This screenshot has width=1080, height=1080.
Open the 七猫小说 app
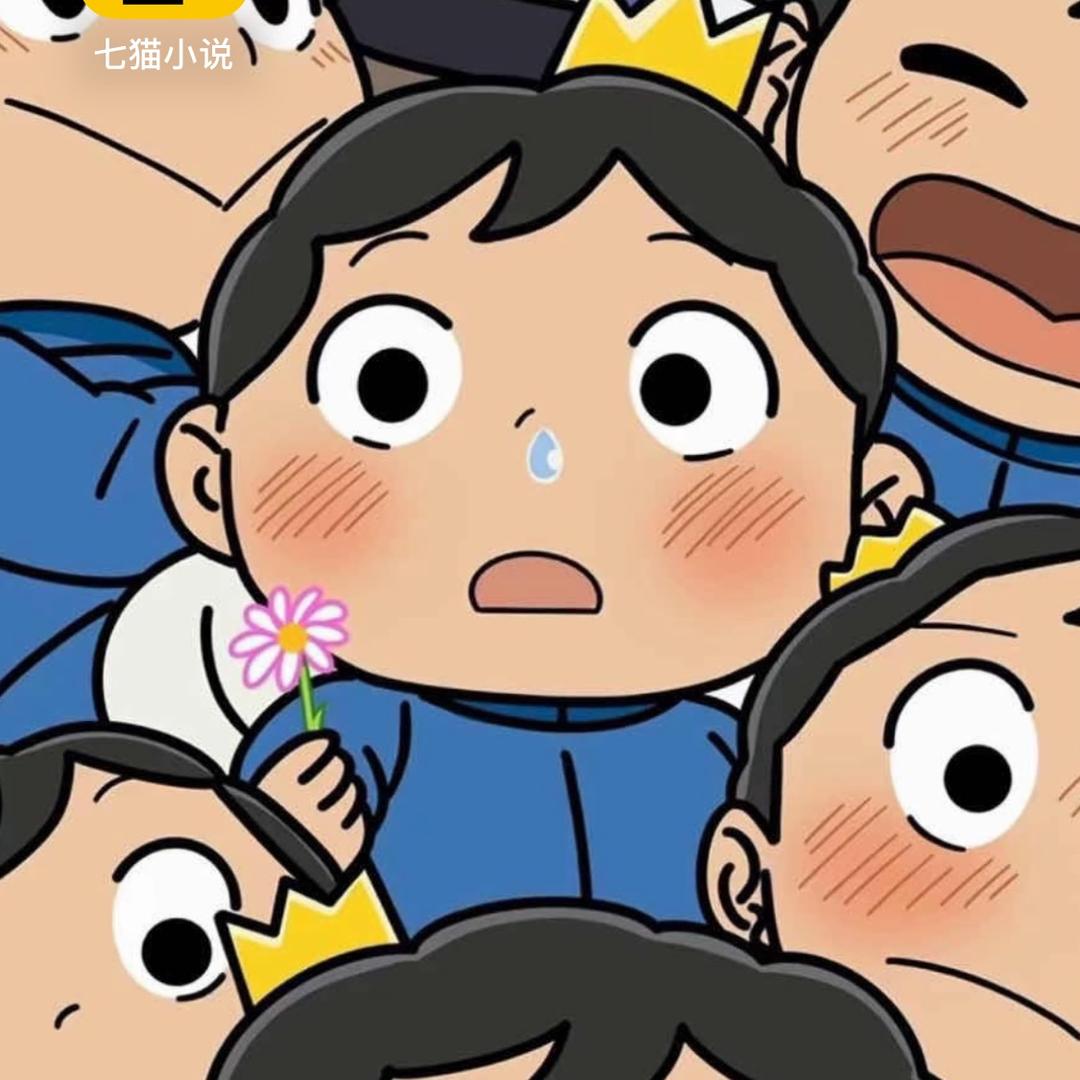[x=164, y=10]
